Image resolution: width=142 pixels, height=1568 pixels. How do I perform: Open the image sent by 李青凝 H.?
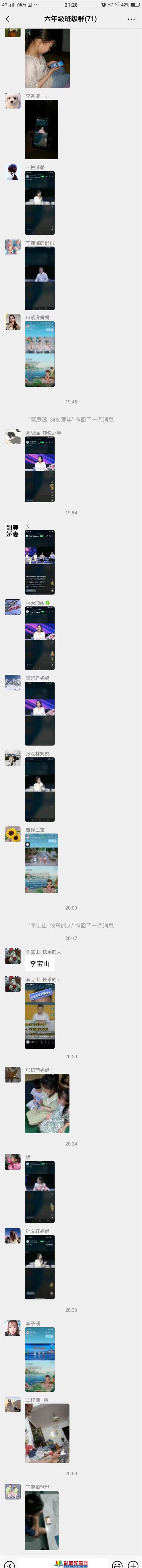(x=41, y=129)
